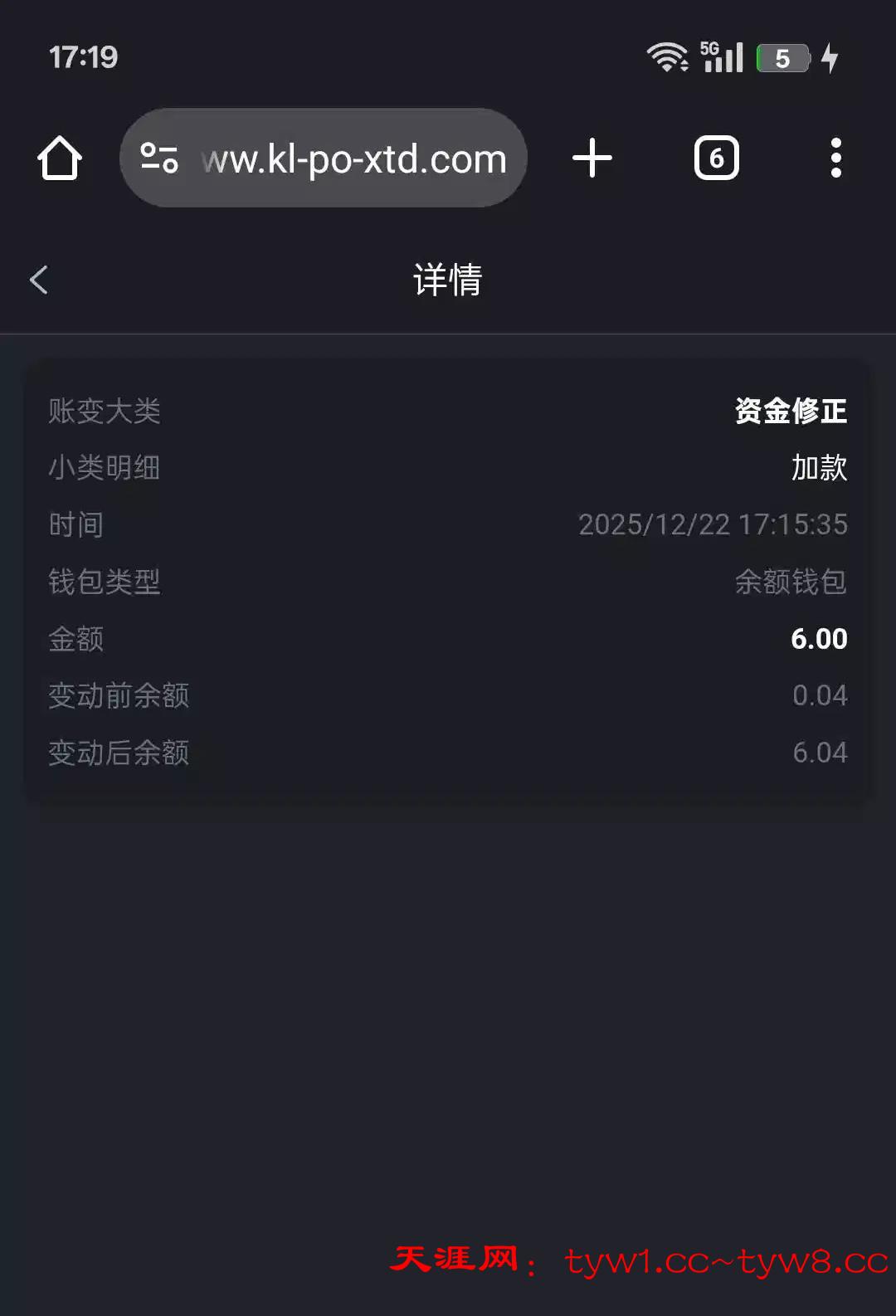View site info settings icon

point(159,158)
